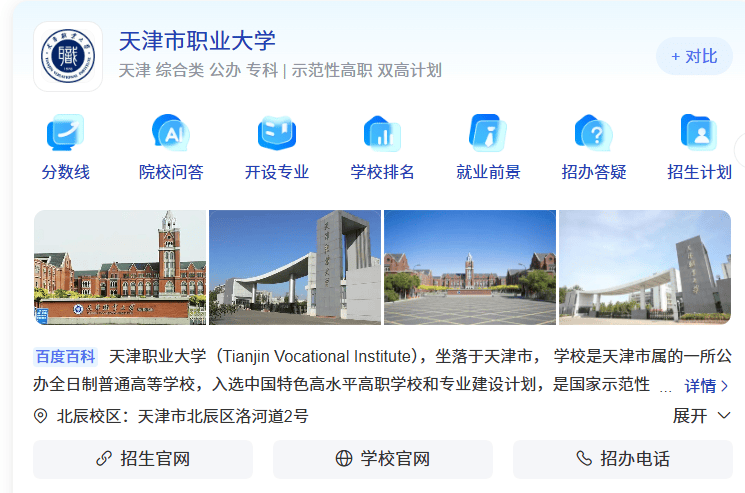The image size is (745, 493).
Task: Open the red clock tower campus photo
Action: (x=120, y=267)
